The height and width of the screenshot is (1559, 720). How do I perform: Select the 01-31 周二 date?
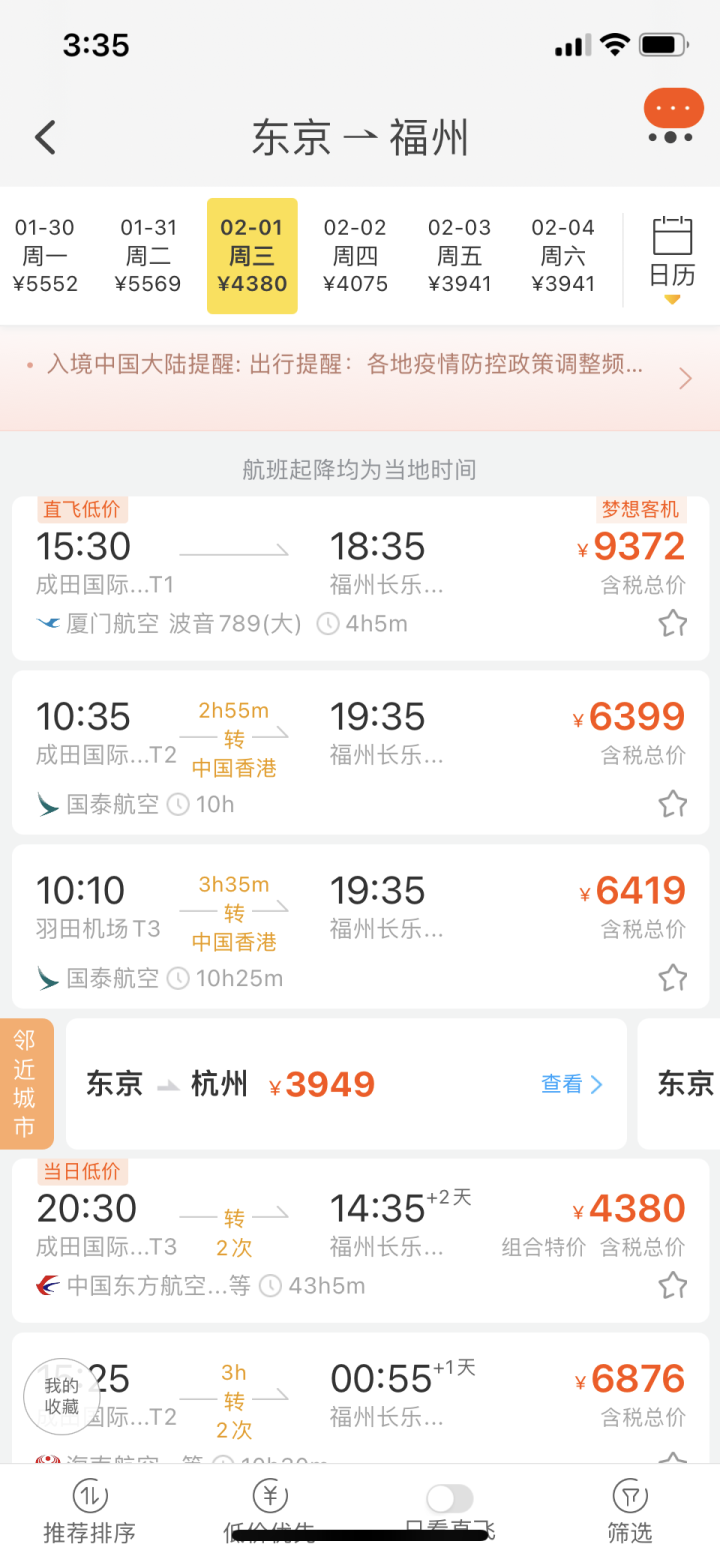click(148, 256)
